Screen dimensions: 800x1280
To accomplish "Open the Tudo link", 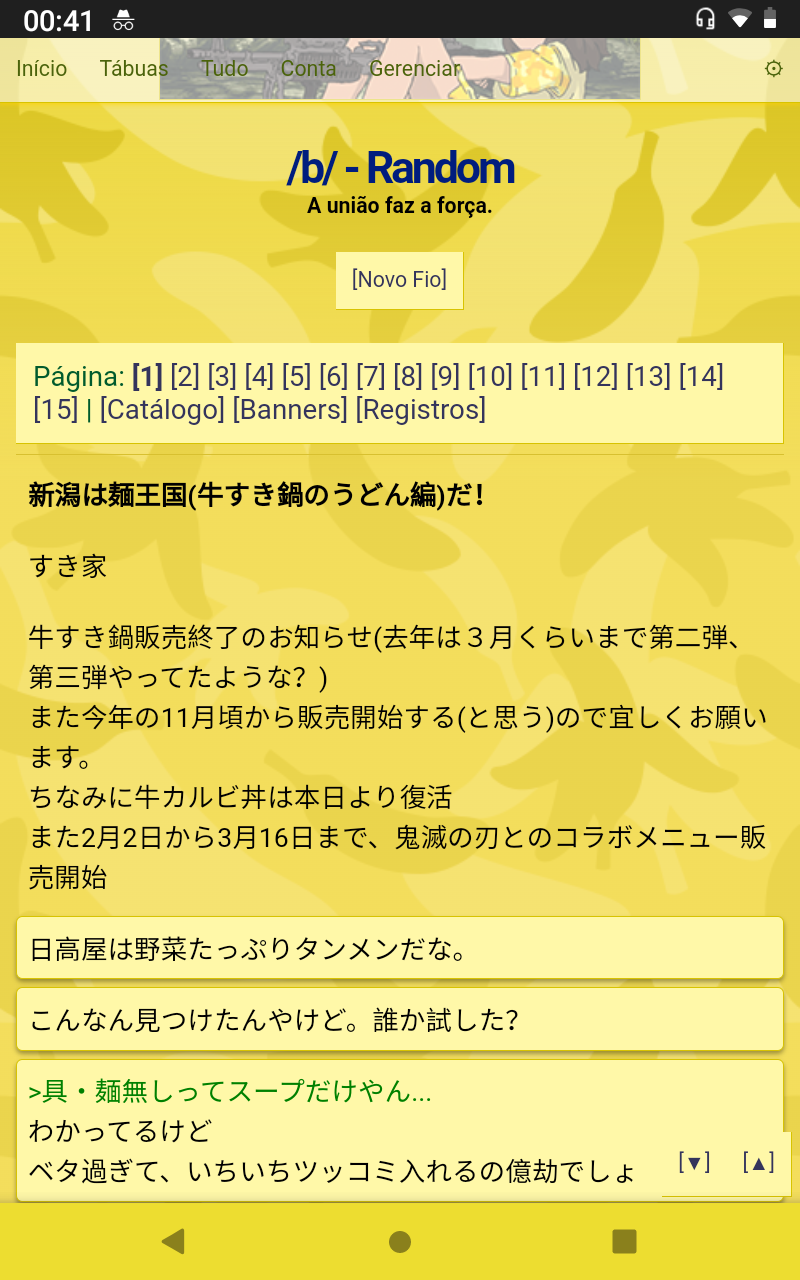I will (x=225, y=69).
